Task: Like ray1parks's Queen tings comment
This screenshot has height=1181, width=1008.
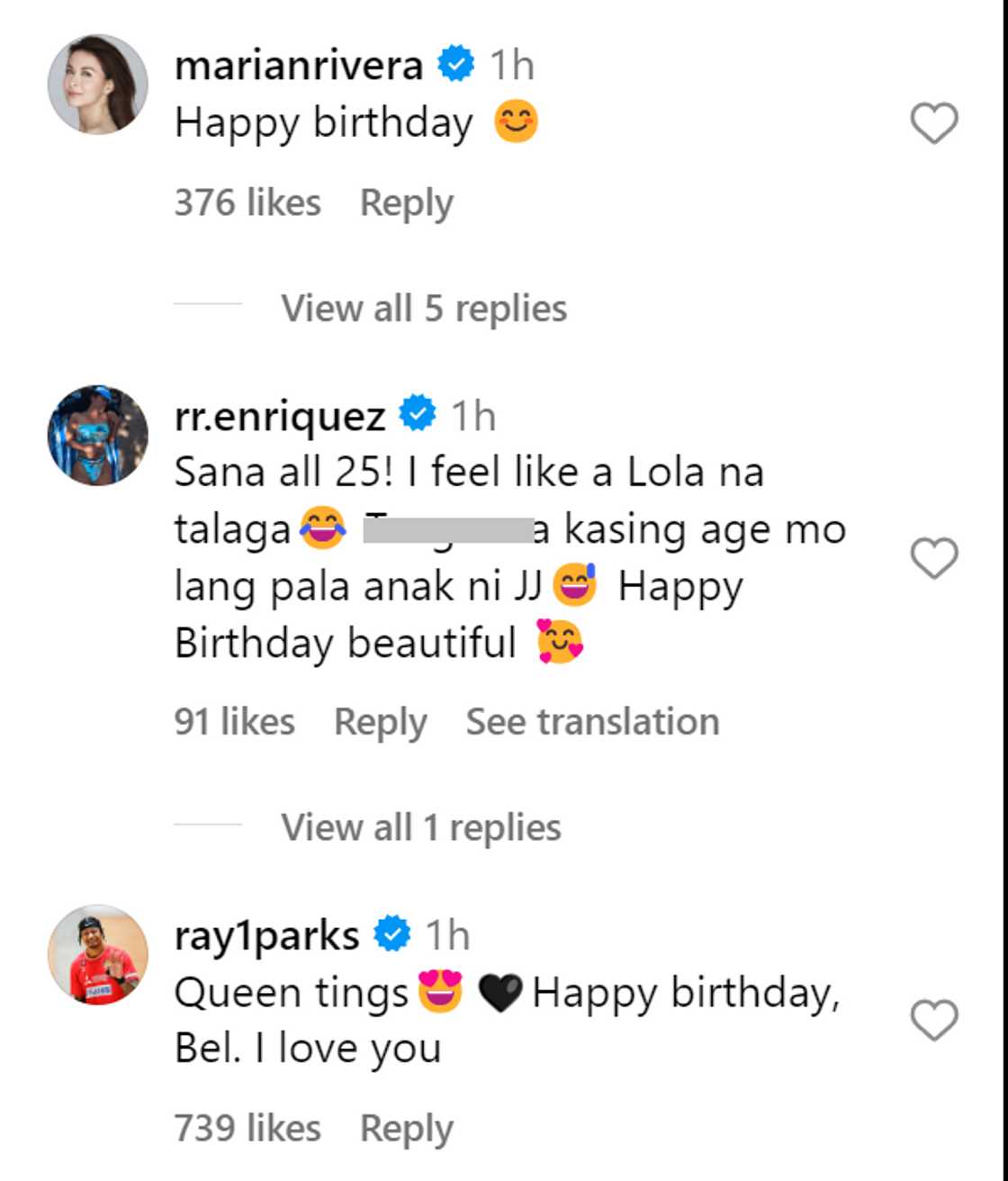Action: tap(933, 1021)
